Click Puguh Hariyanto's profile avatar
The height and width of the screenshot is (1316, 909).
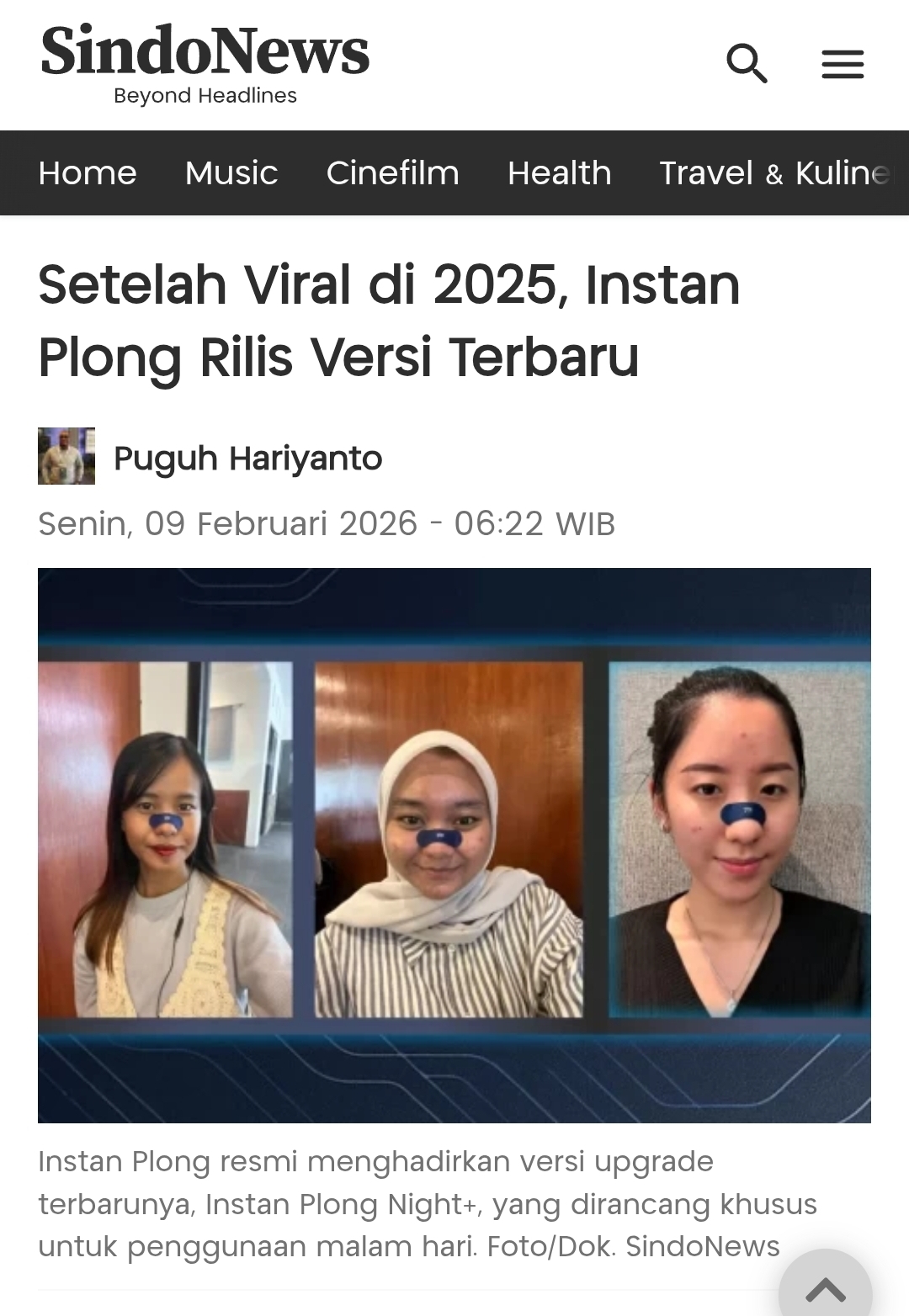point(66,457)
